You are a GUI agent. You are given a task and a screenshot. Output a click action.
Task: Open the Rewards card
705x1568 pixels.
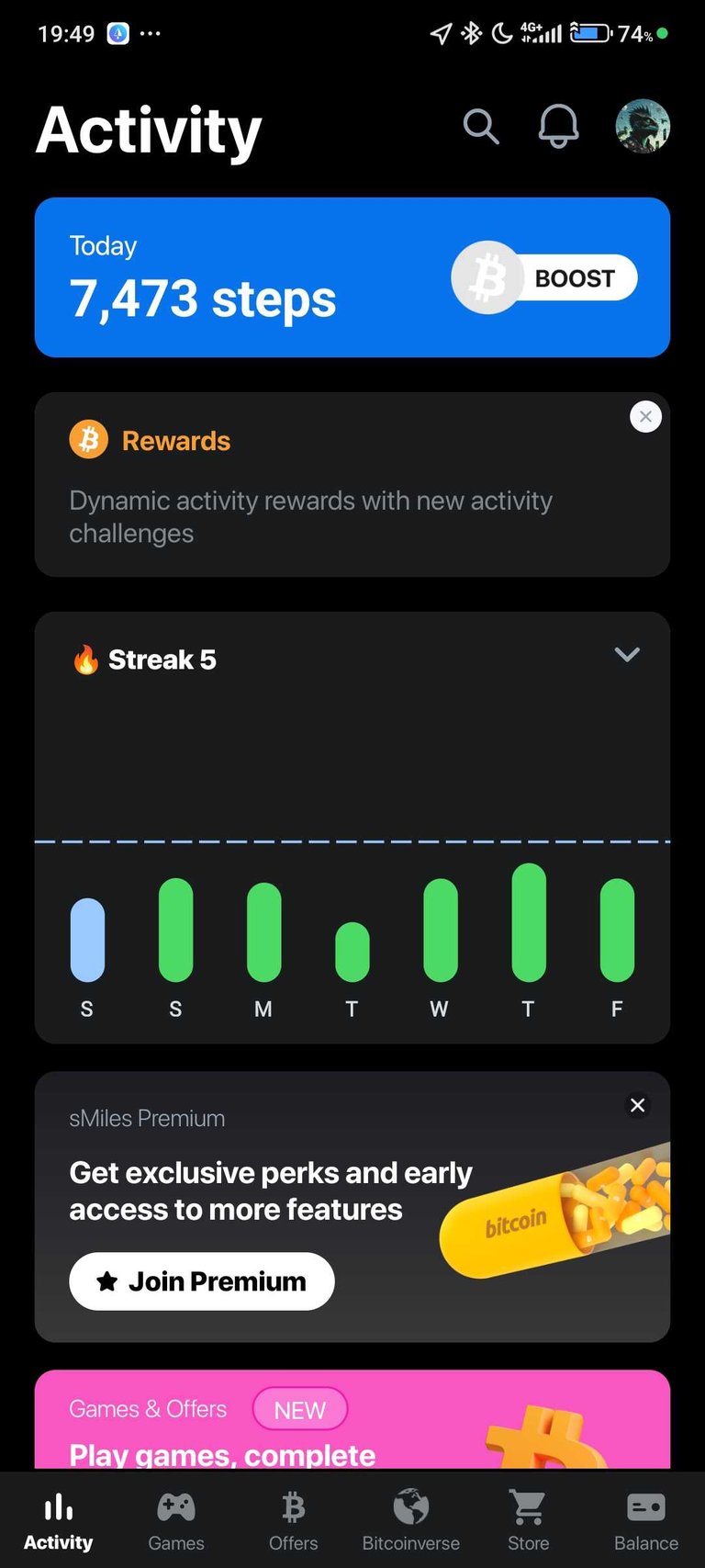(352, 485)
